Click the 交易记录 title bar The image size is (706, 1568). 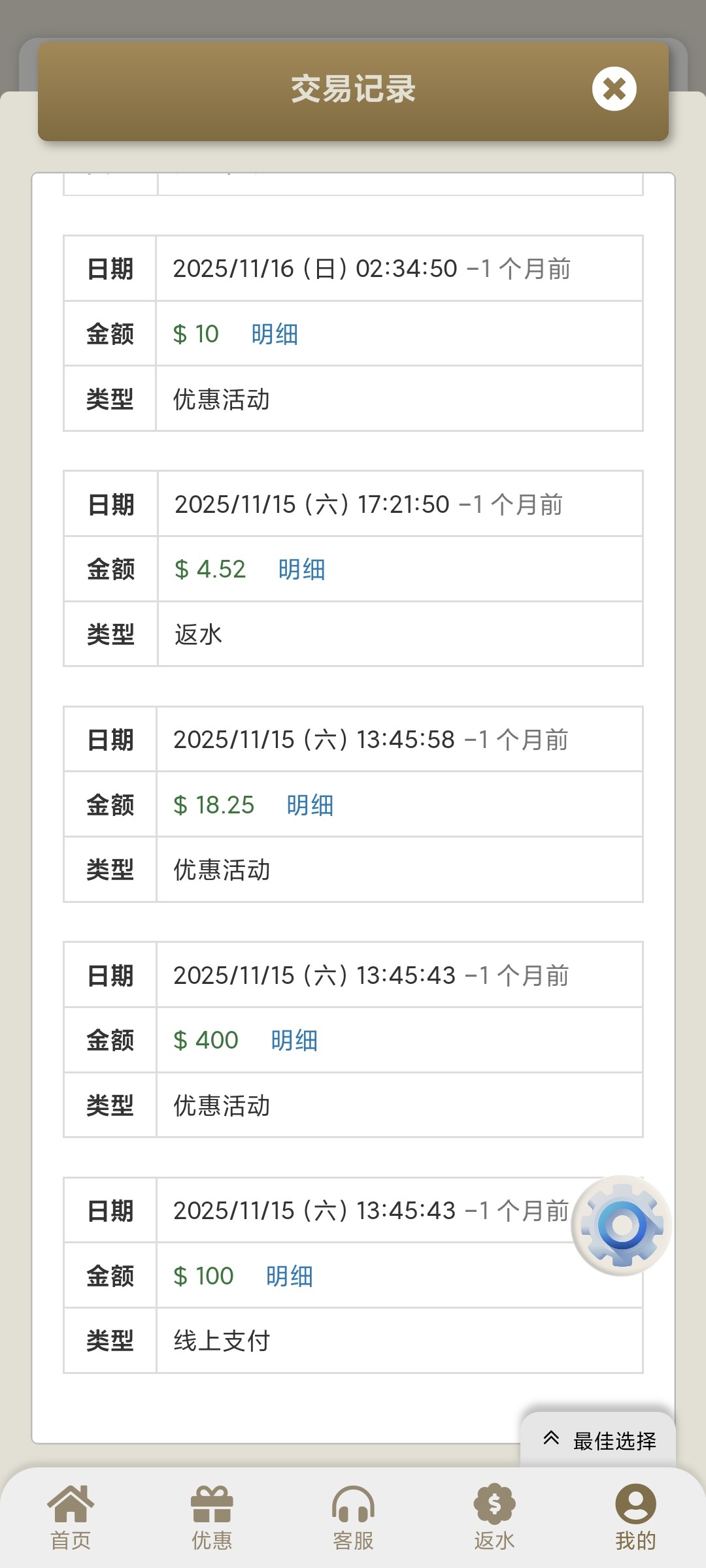tap(353, 90)
